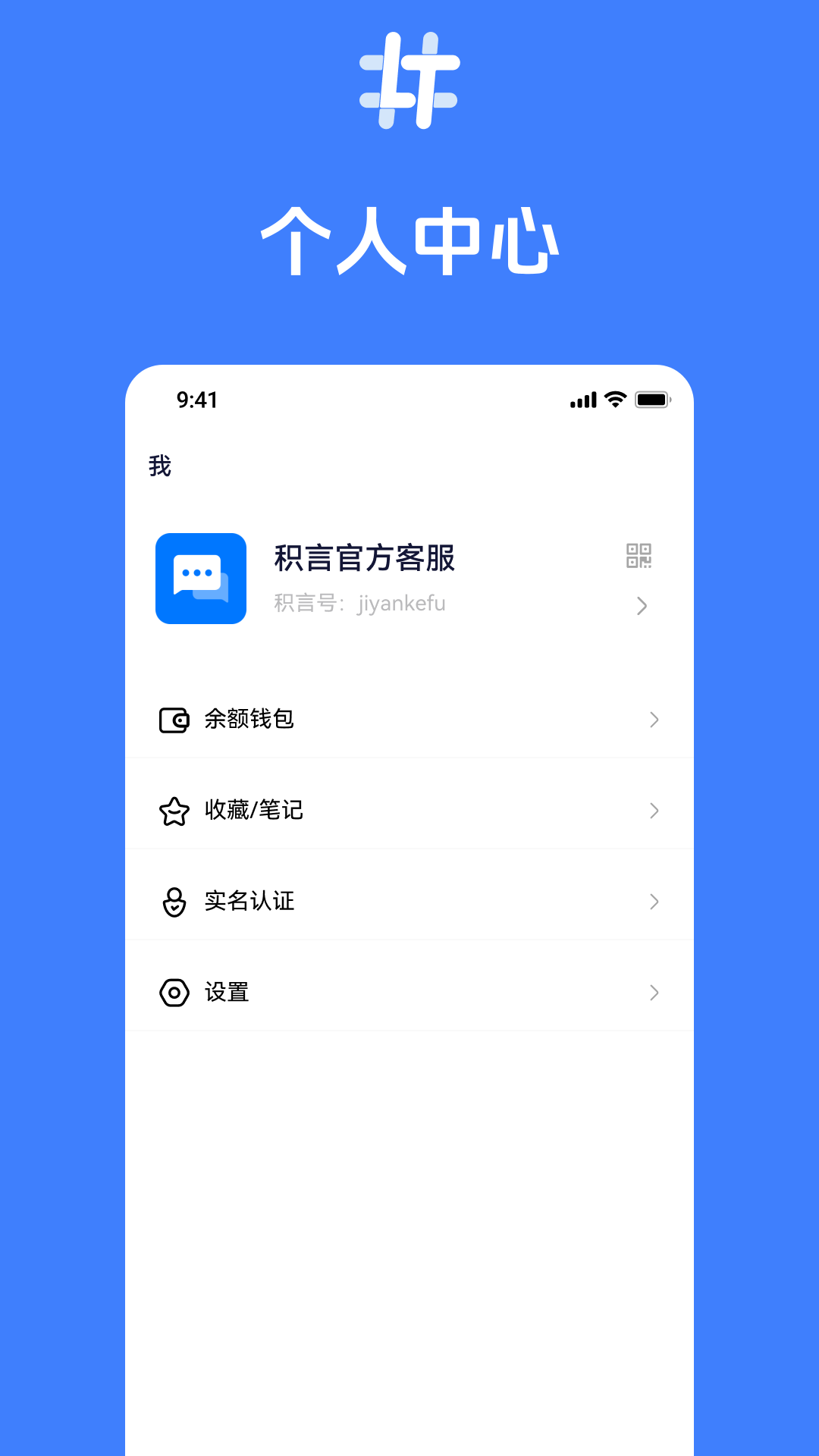Image resolution: width=819 pixels, height=1456 pixels.
Task: Open 实名认证 using its arrow
Action: coord(654,901)
